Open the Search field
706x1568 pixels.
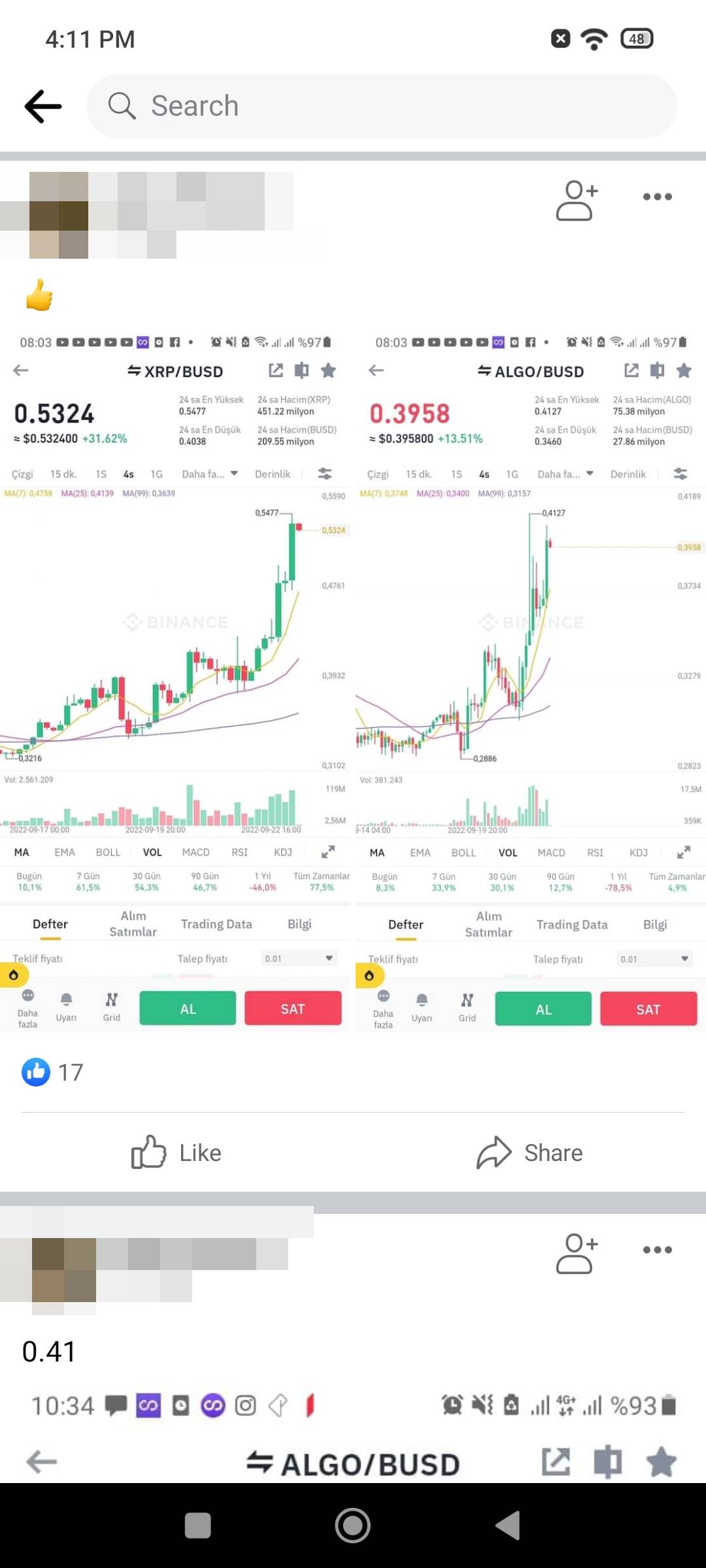point(382,106)
